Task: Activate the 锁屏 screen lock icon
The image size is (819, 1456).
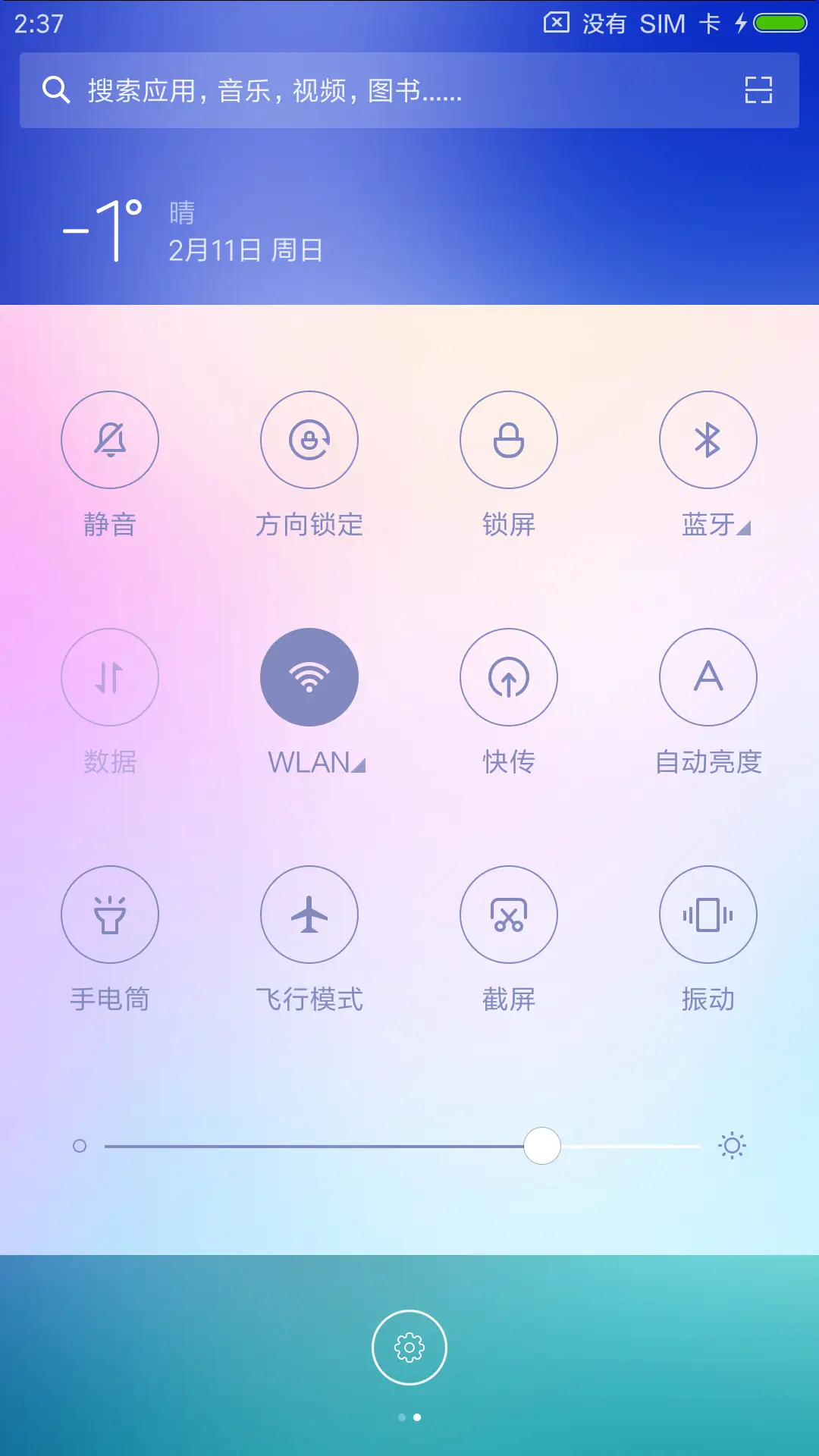Action: click(x=509, y=440)
